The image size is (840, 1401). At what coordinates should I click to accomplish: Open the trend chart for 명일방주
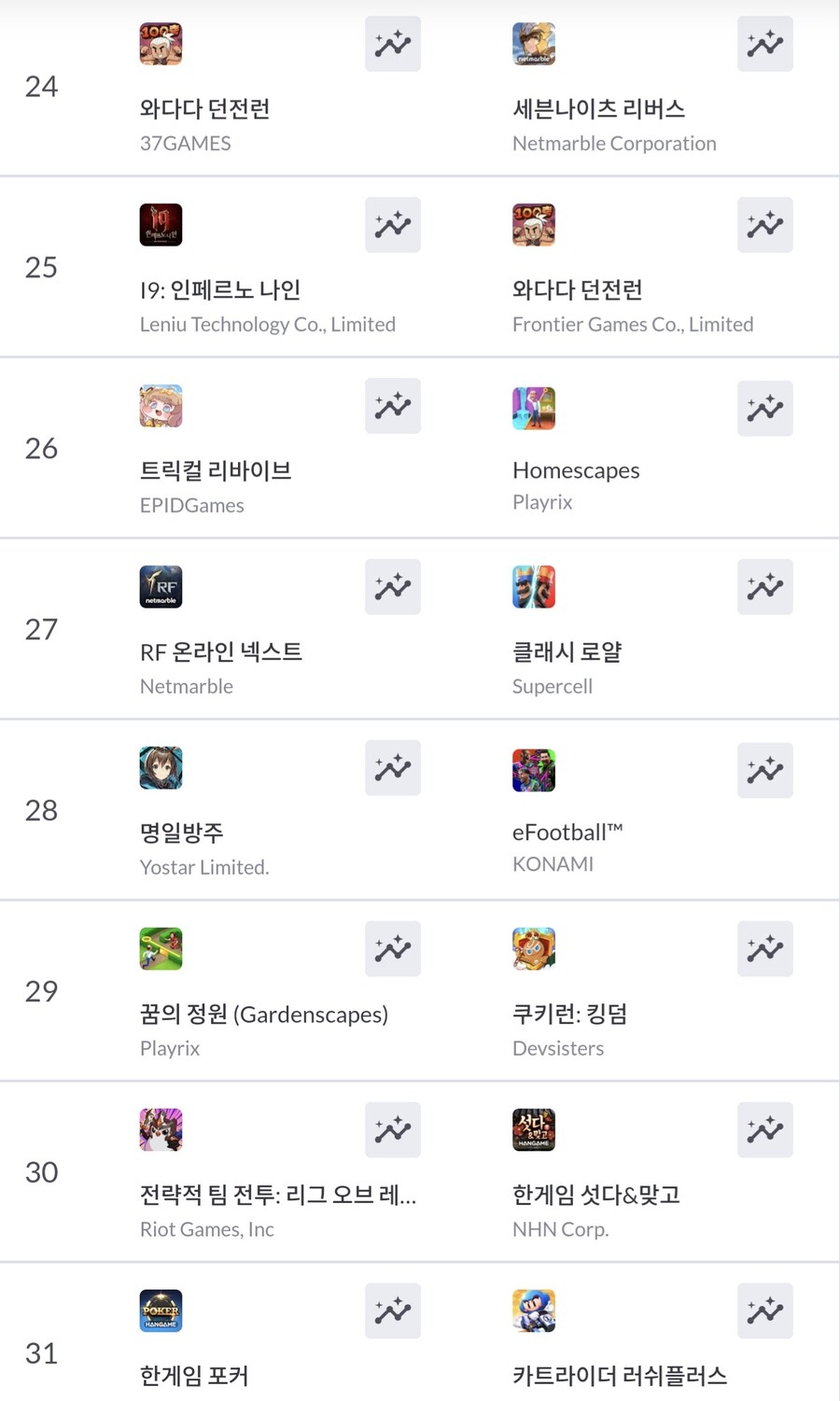coord(392,768)
